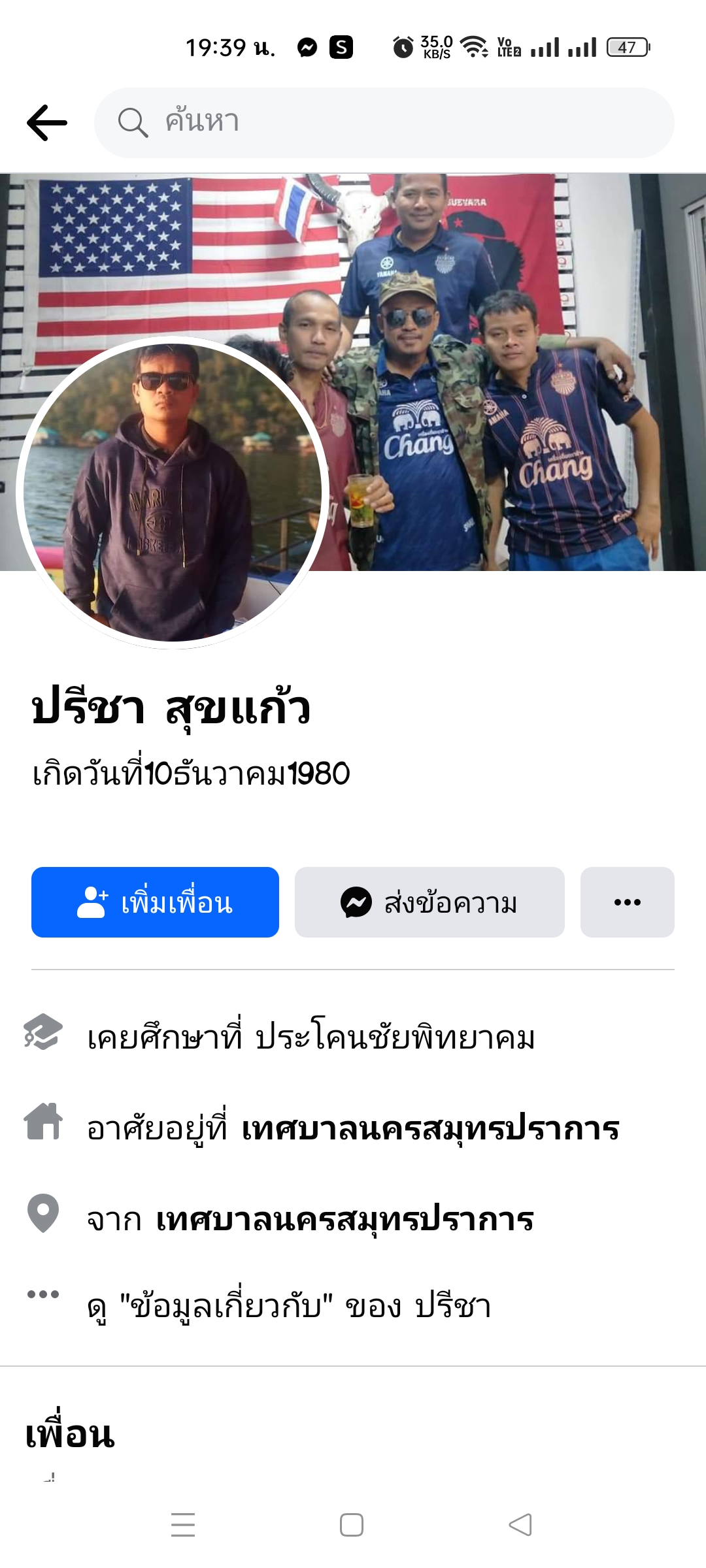Image resolution: width=706 pixels, height=1568 pixels.
Task: Go back using the arrow icon
Action: tap(47, 123)
